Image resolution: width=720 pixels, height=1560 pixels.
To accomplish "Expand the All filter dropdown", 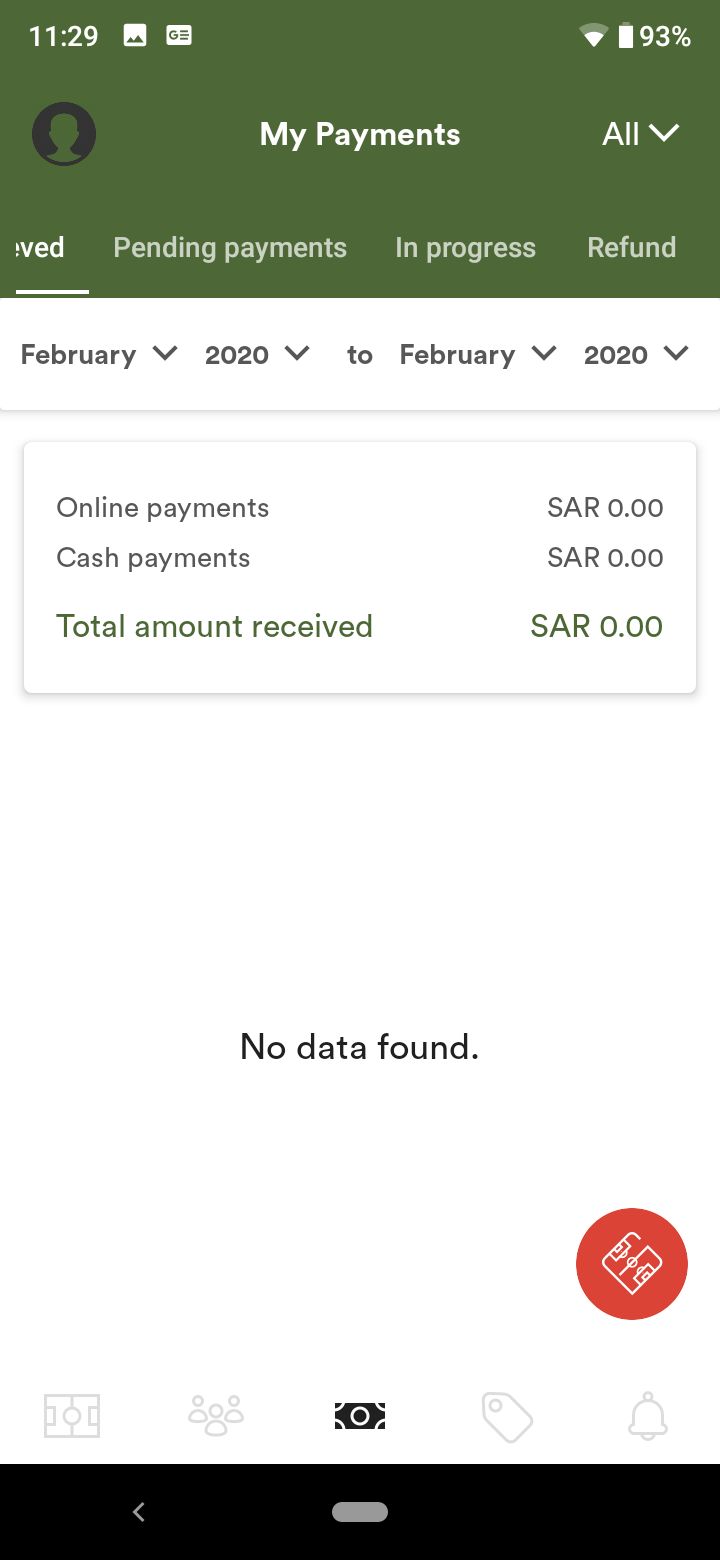I will (641, 134).
